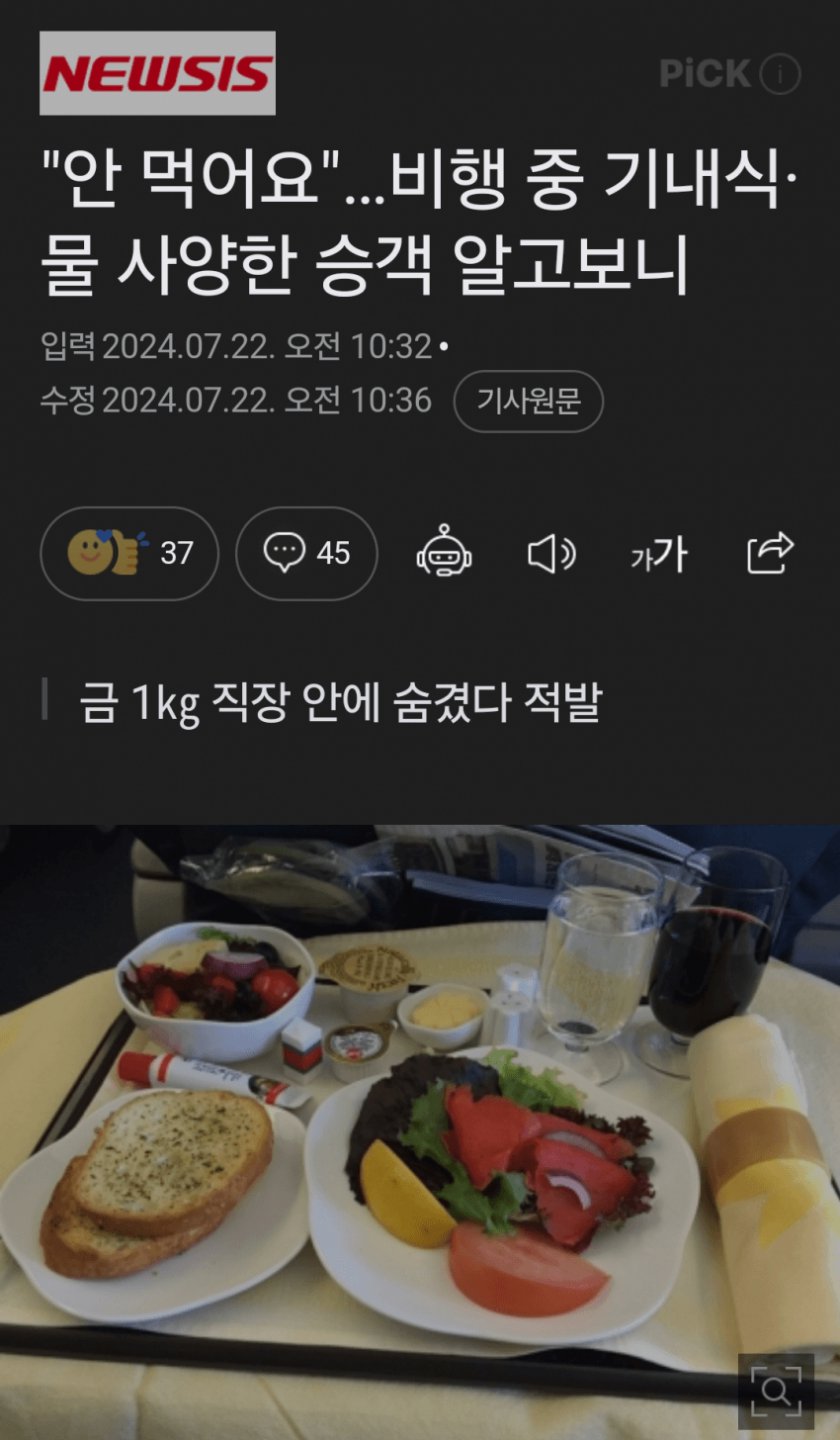Image resolution: width=840 pixels, height=1440 pixels.
Task: Open the PiCK info icon
Action: 780,74
